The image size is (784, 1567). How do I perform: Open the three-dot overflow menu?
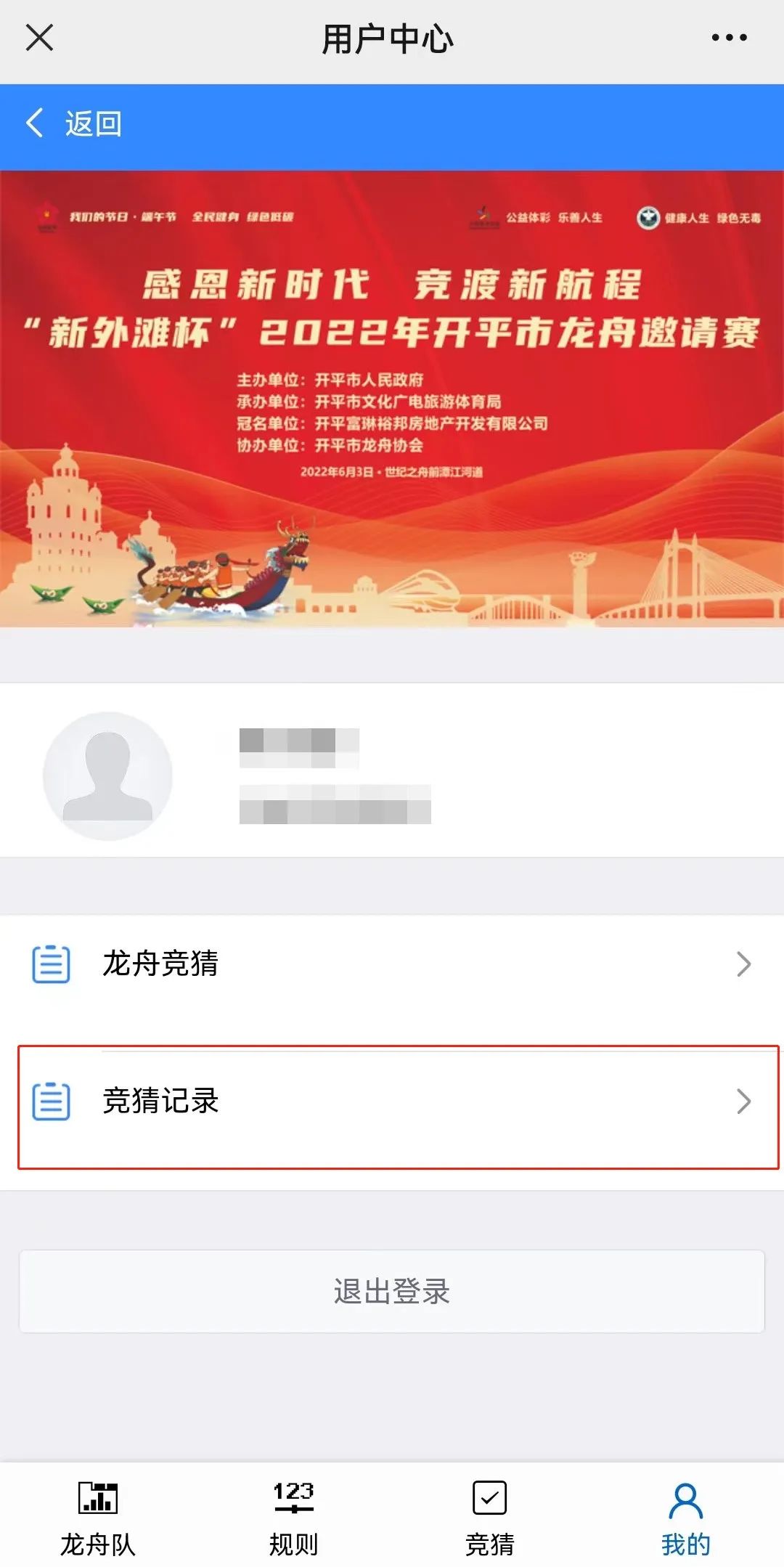tap(729, 38)
